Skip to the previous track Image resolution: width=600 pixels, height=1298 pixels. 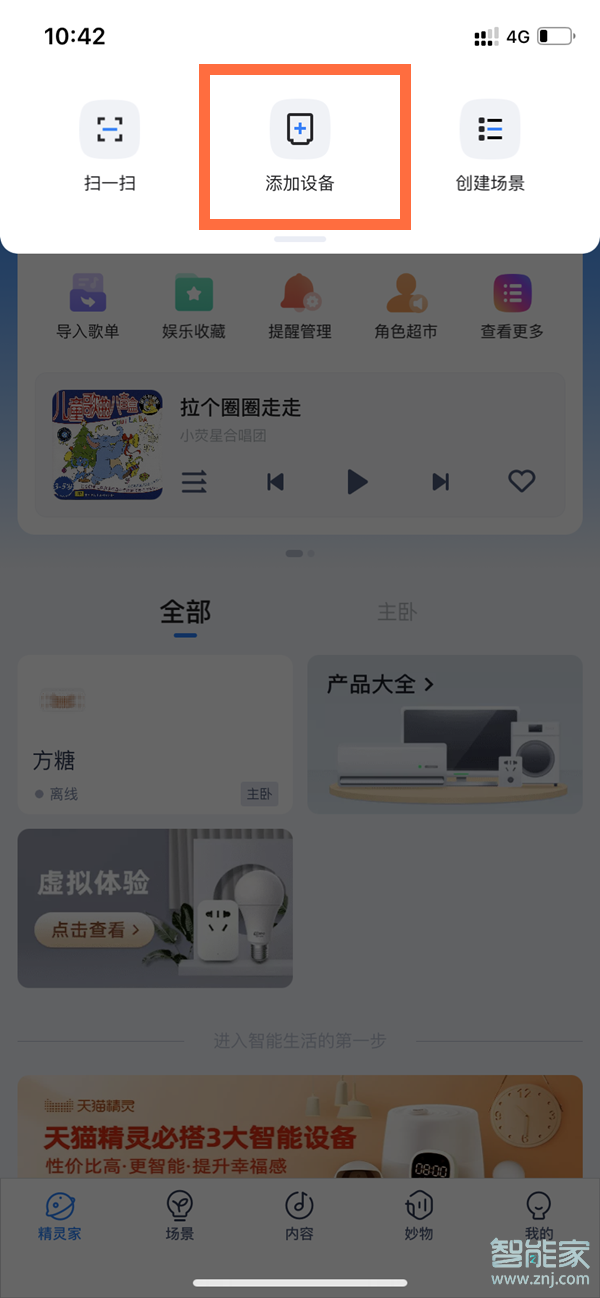pyautogui.click(x=275, y=482)
